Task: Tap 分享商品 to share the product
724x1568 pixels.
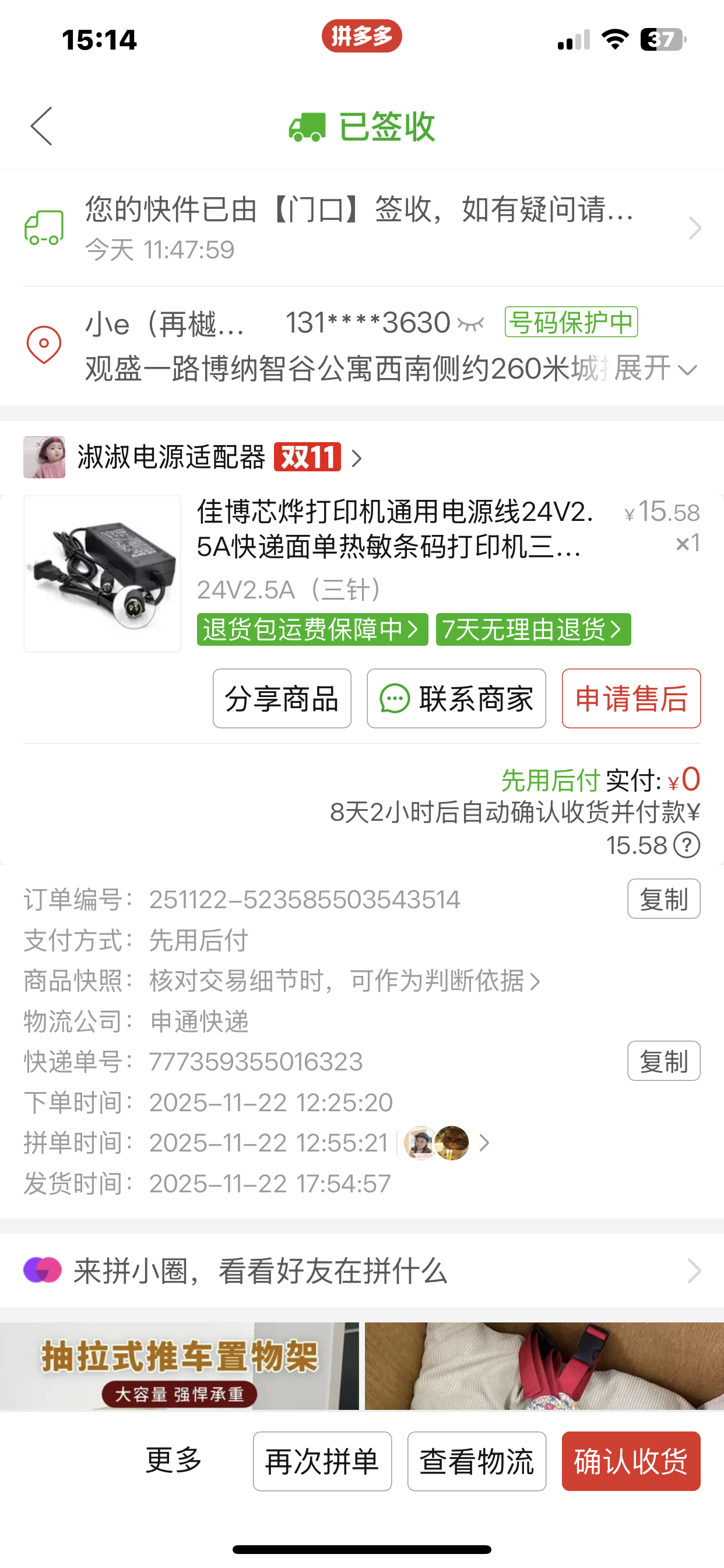Action: [282, 698]
